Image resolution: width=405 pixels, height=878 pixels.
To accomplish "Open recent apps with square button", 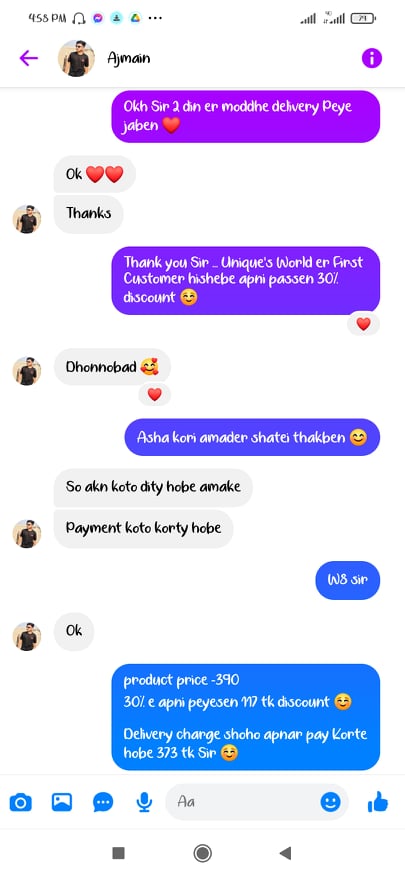I will coord(118,853).
